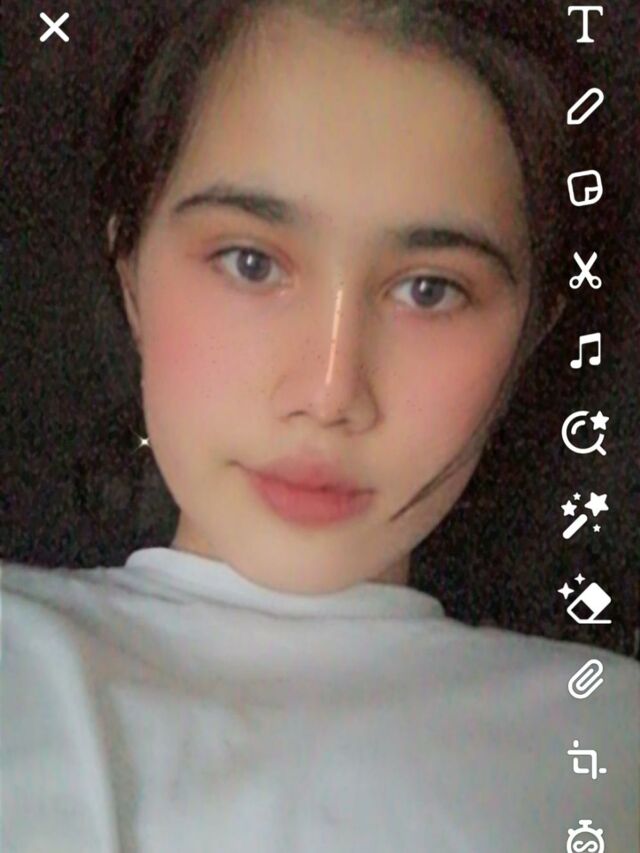
Task: Attach a link with the paperclip
Action: click(585, 679)
